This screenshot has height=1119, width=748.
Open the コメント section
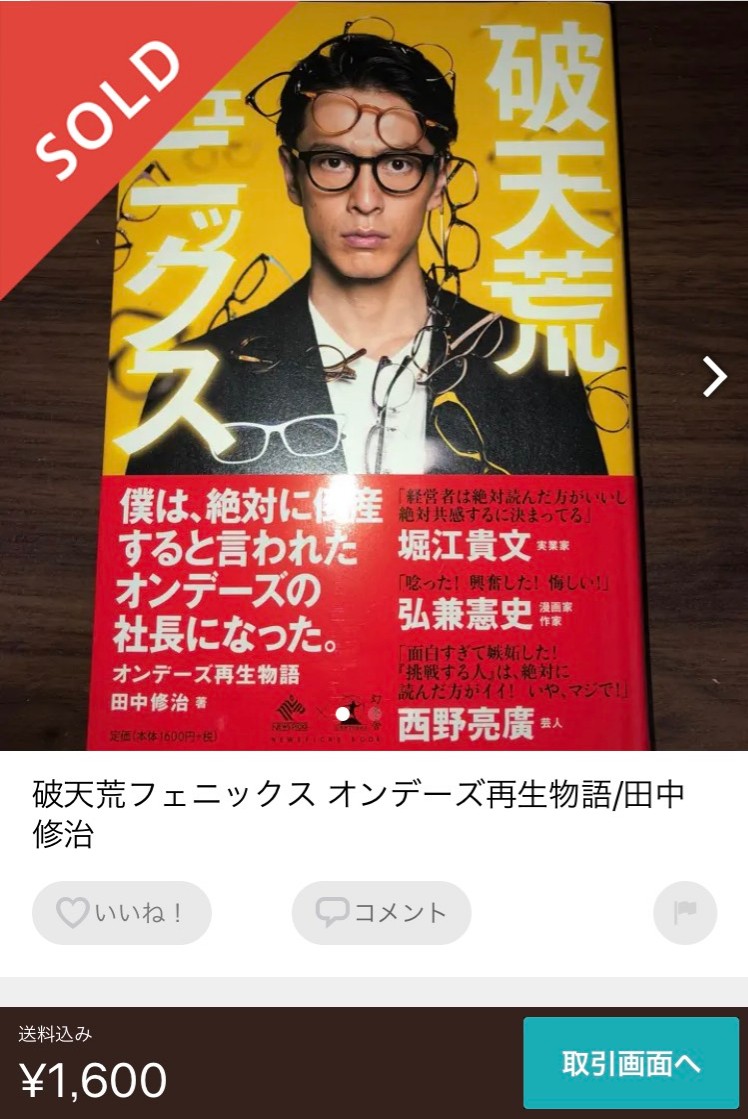(x=381, y=912)
